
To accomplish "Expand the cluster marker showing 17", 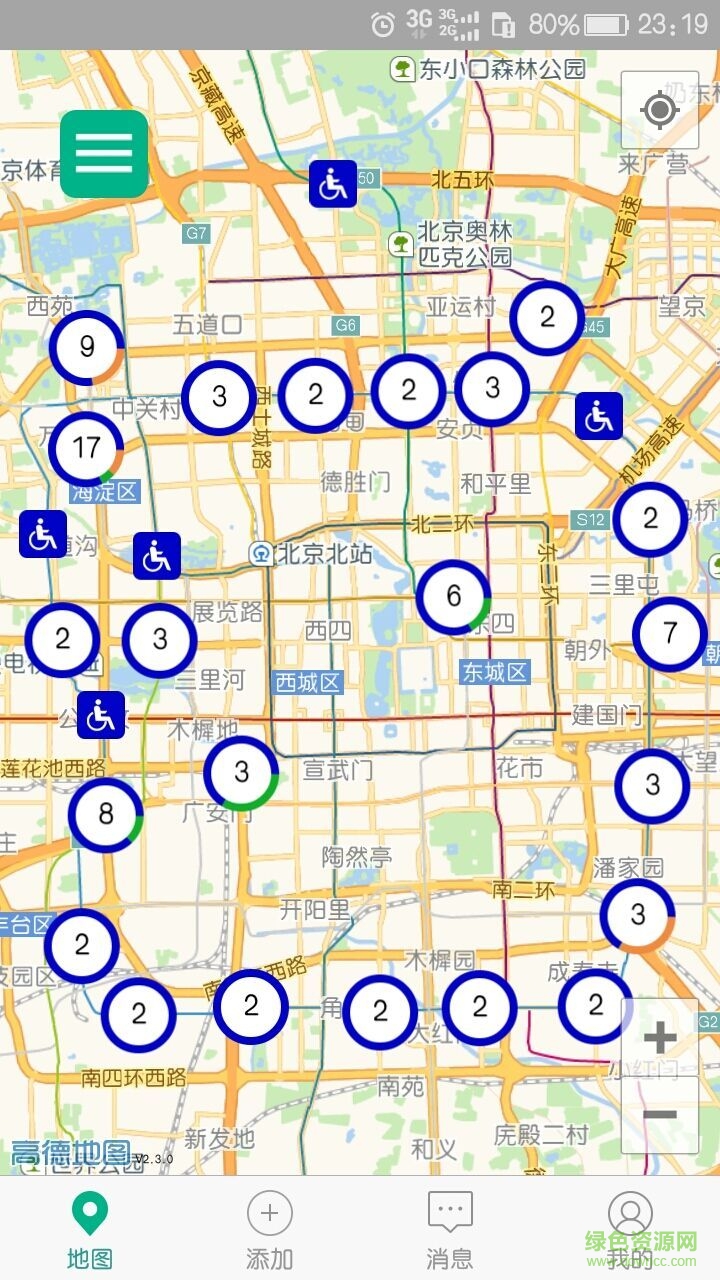I will point(87,448).
